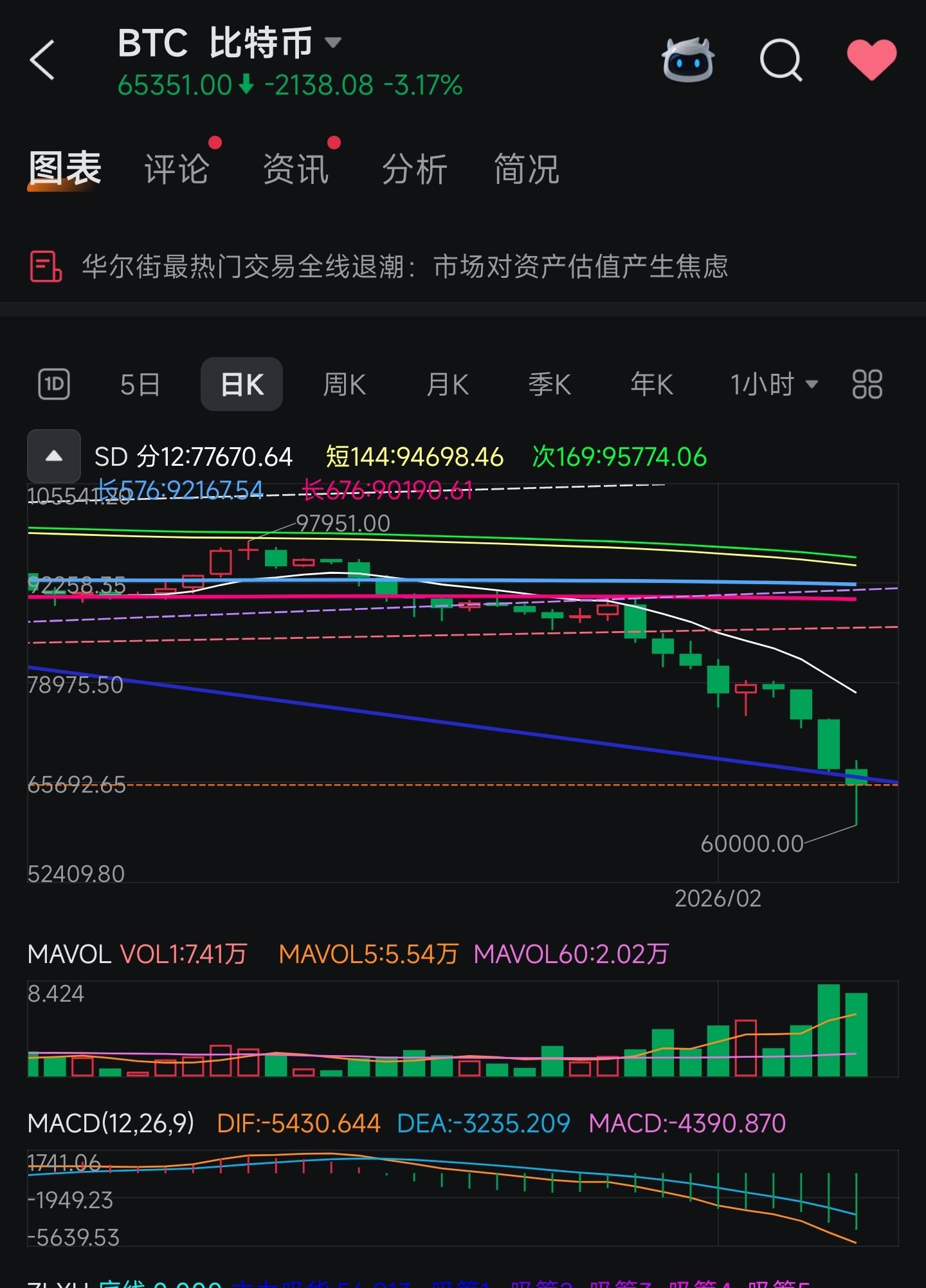Open the robot AI assistant
Image resolution: width=926 pixels, height=1288 pixels.
coord(688,60)
